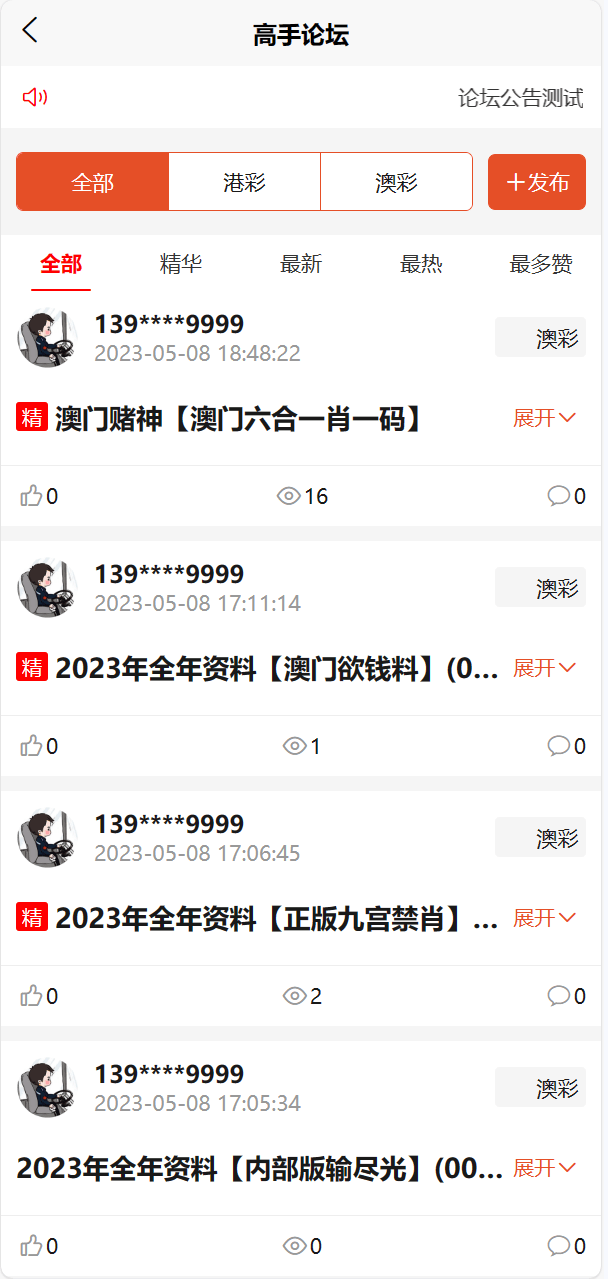Open the 2023年全年资料【内部版输尽光】 post
The height and width of the screenshot is (1279, 608).
point(260,1168)
